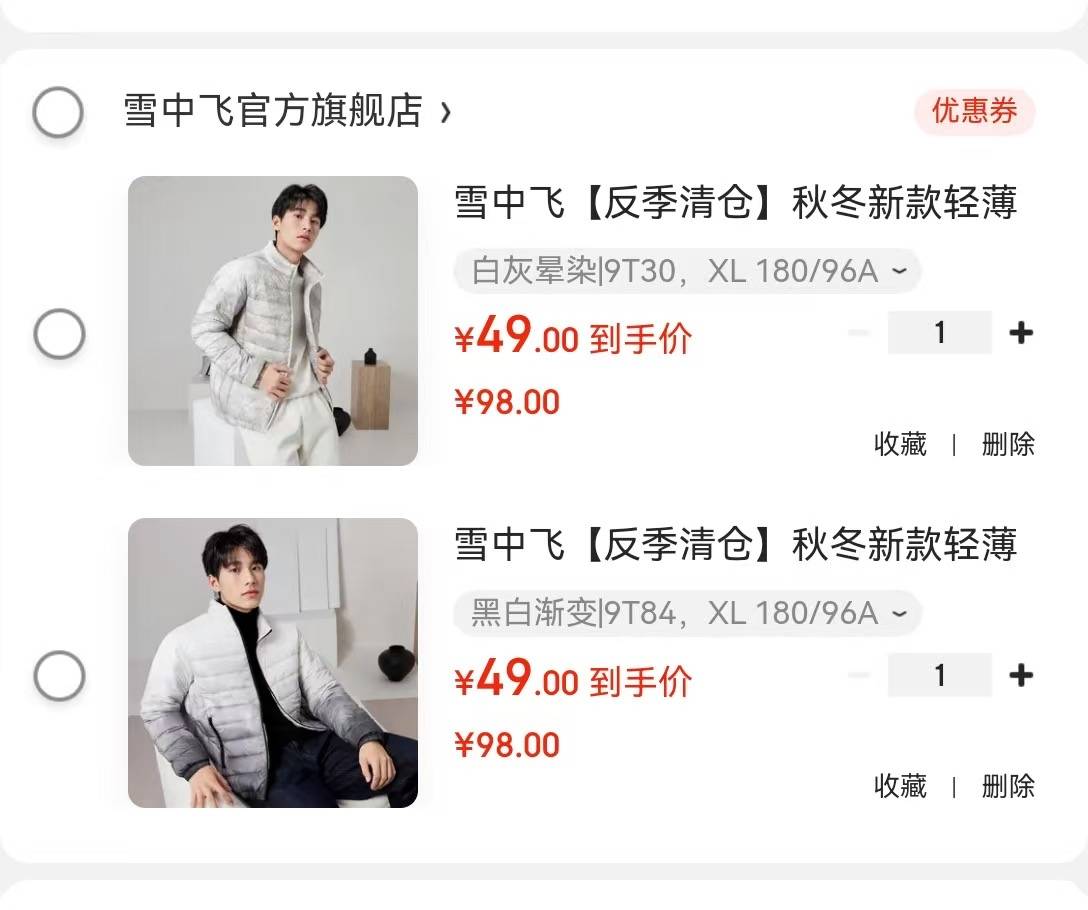Select the 白灰晕染 jacket item checkbox
The image size is (1088, 910).
tap(59, 333)
